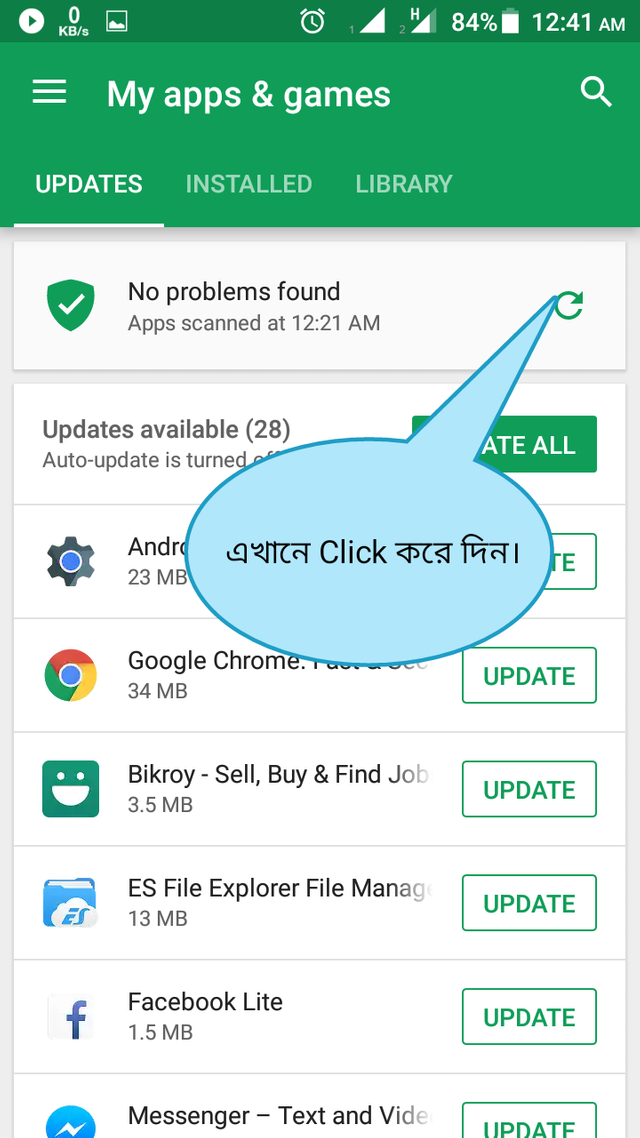Update Facebook Lite
Viewport: 640px width, 1138px height.
[529, 1017]
